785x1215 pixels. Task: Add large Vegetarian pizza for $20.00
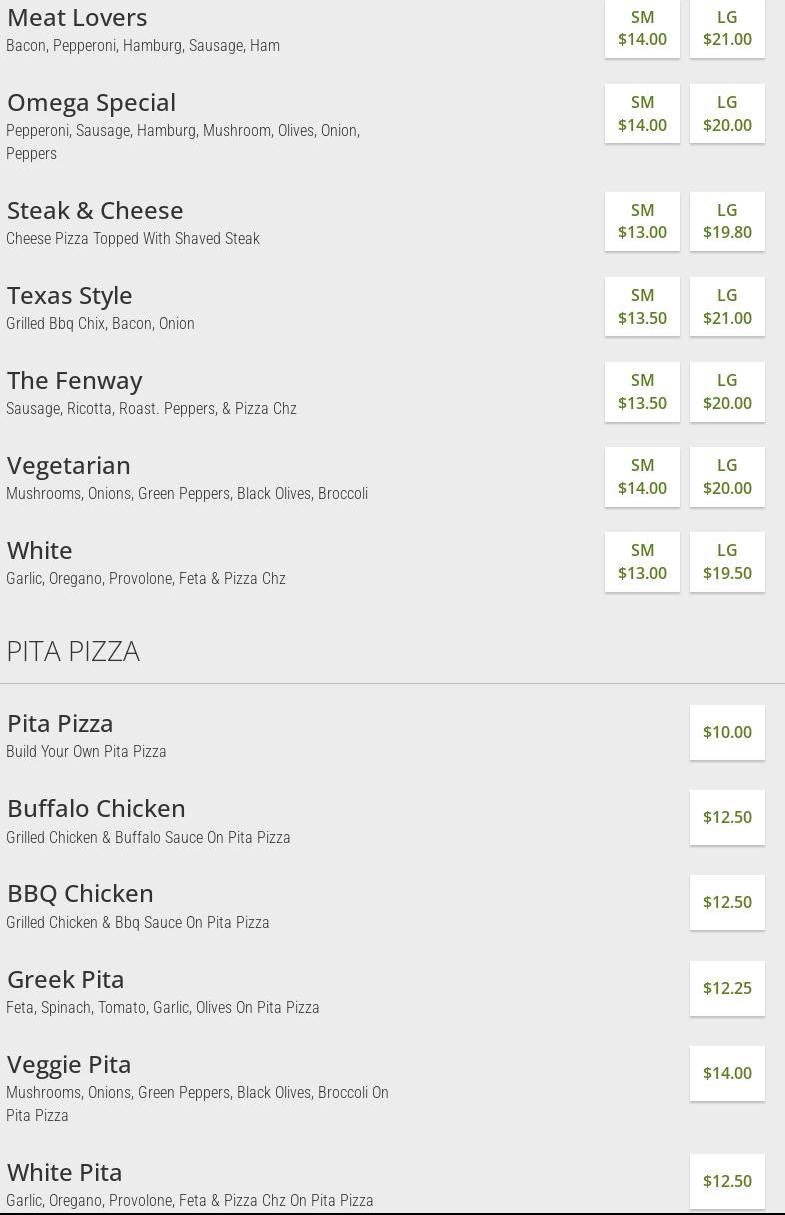(727, 477)
